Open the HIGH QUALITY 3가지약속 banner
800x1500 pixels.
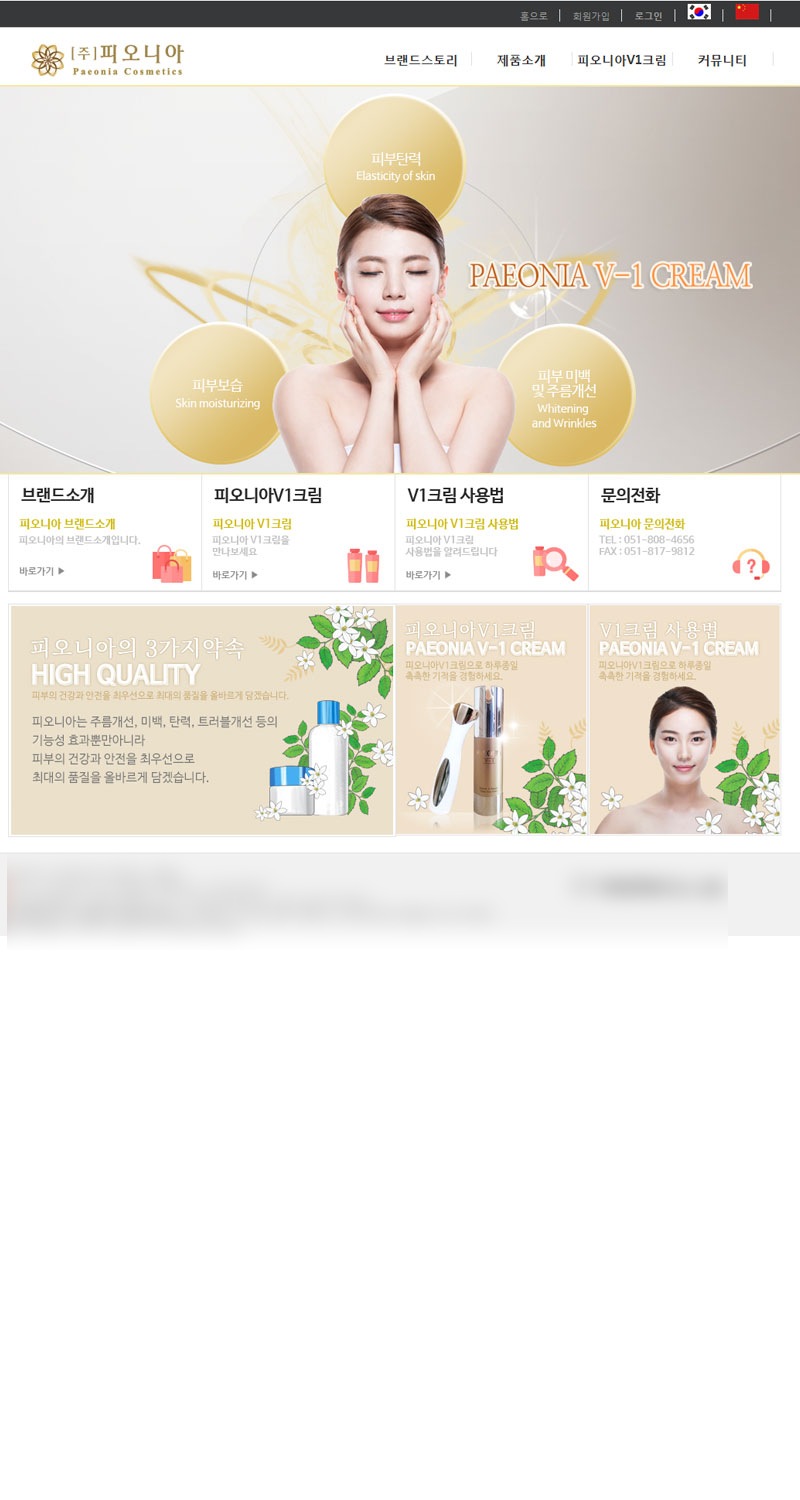click(x=202, y=720)
